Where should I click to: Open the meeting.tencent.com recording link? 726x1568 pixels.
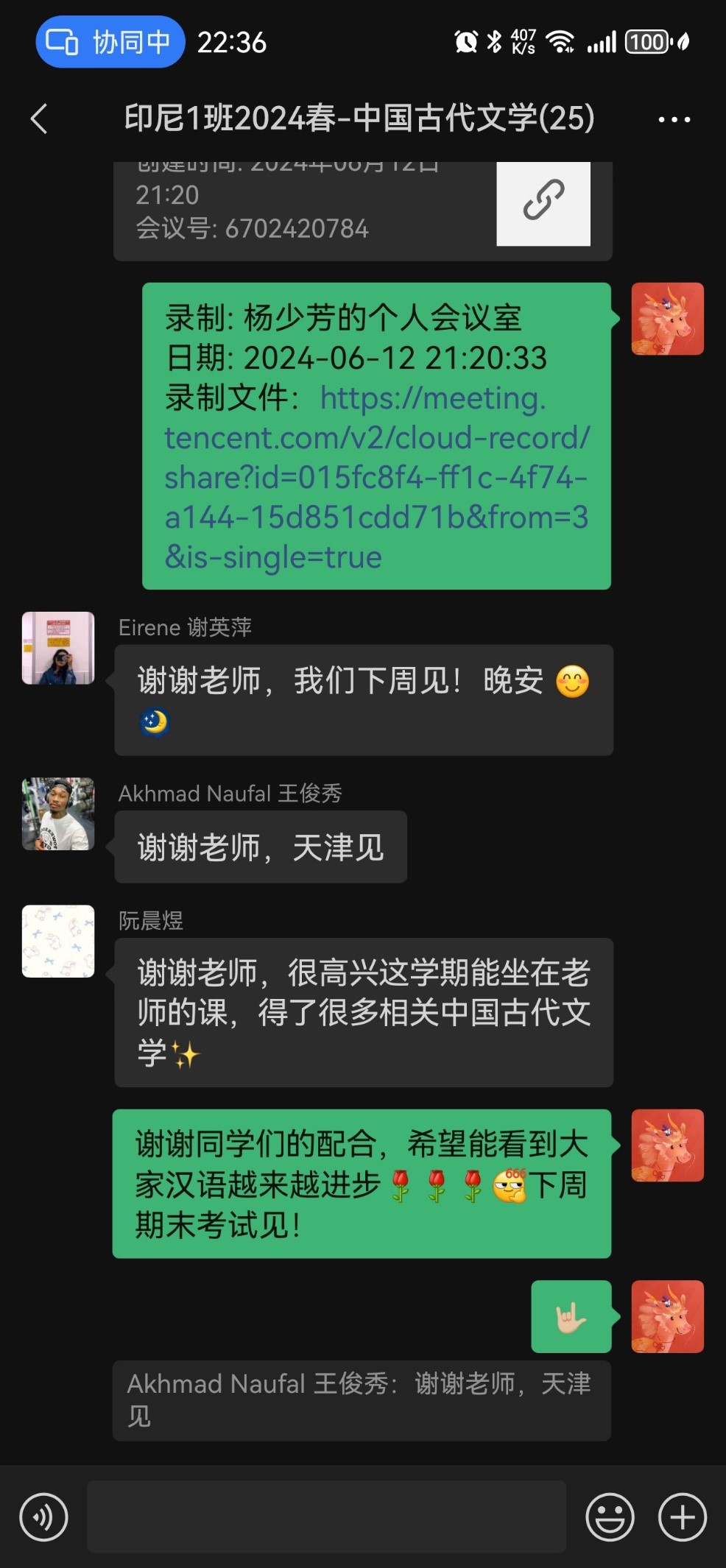pos(376,478)
